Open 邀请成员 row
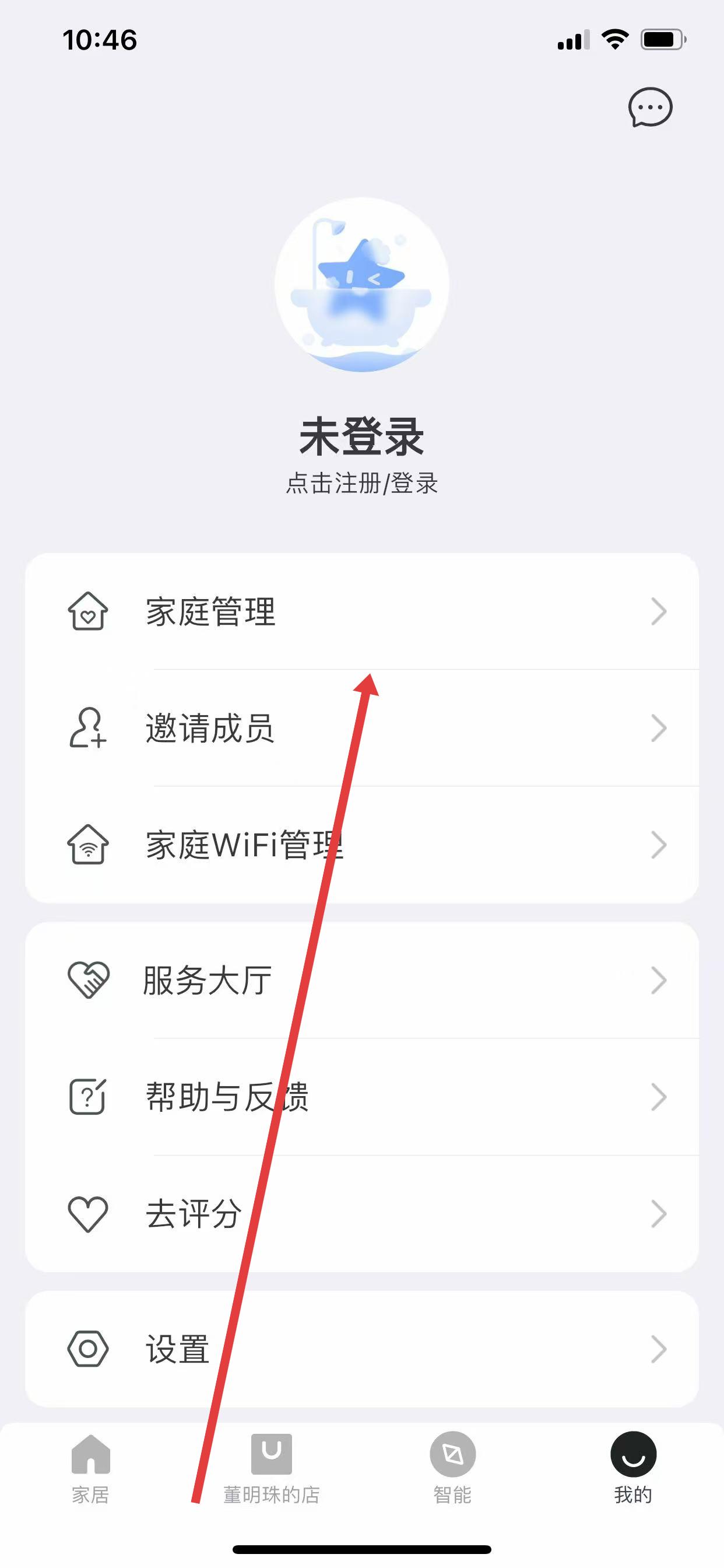Image resolution: width=724 pixels, height=1568 pixels. pyautogui.click(x=361, y=728)
